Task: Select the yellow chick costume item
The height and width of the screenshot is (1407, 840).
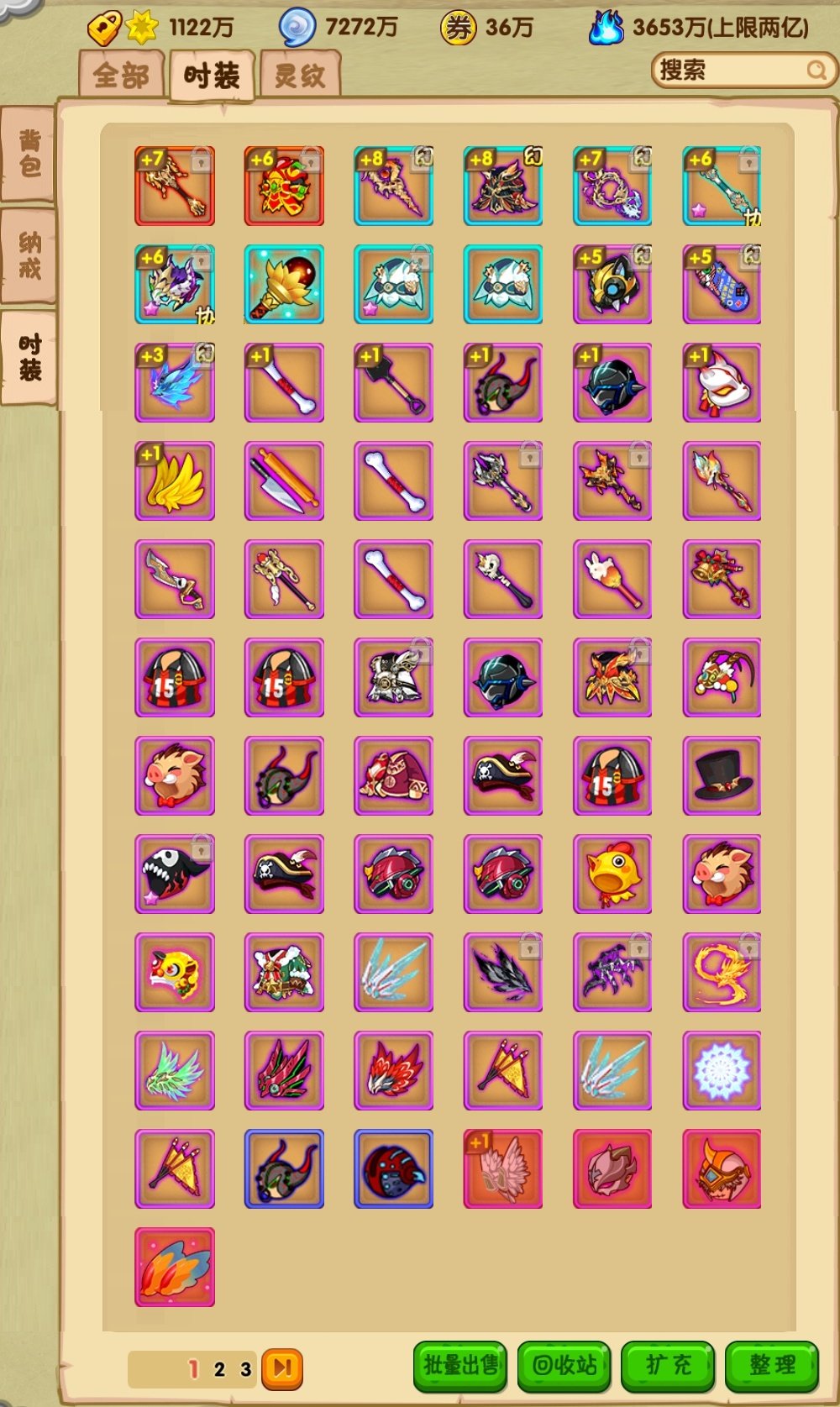Action: [612, 874]
